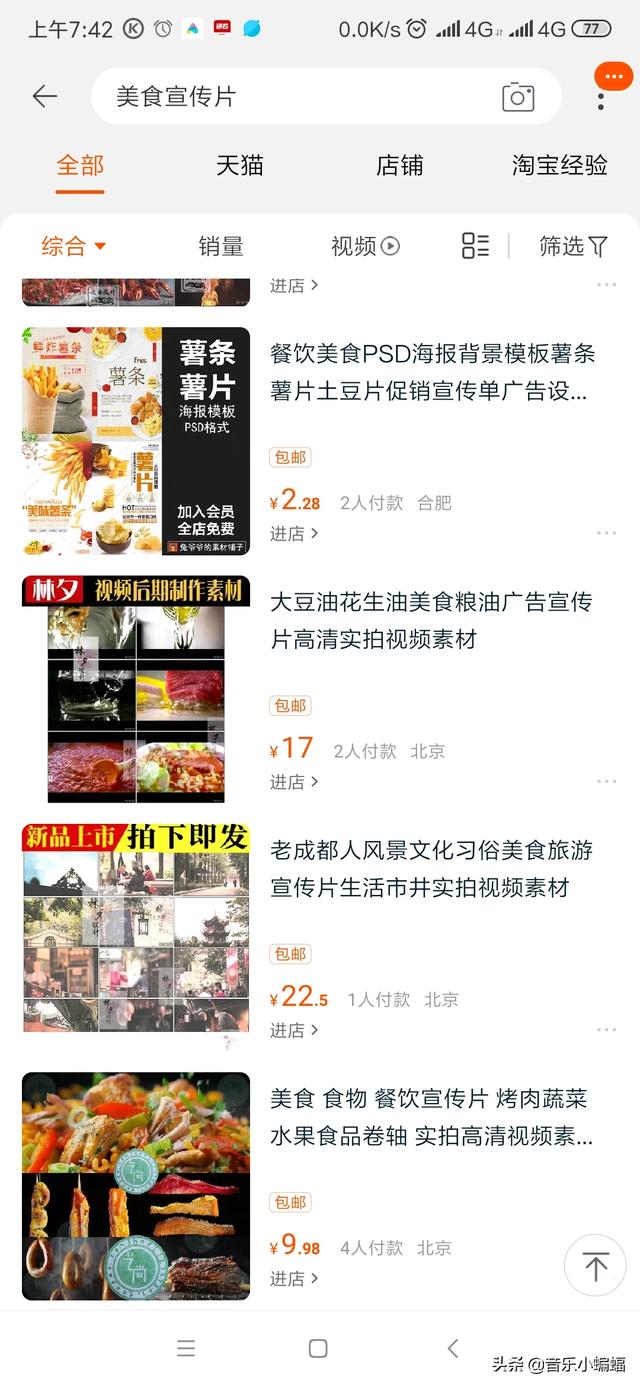The height and width of the screenshot is (1387, 640).
Task: Expand the 综合 sort dropdown
Action: click(x=73, y=246)
